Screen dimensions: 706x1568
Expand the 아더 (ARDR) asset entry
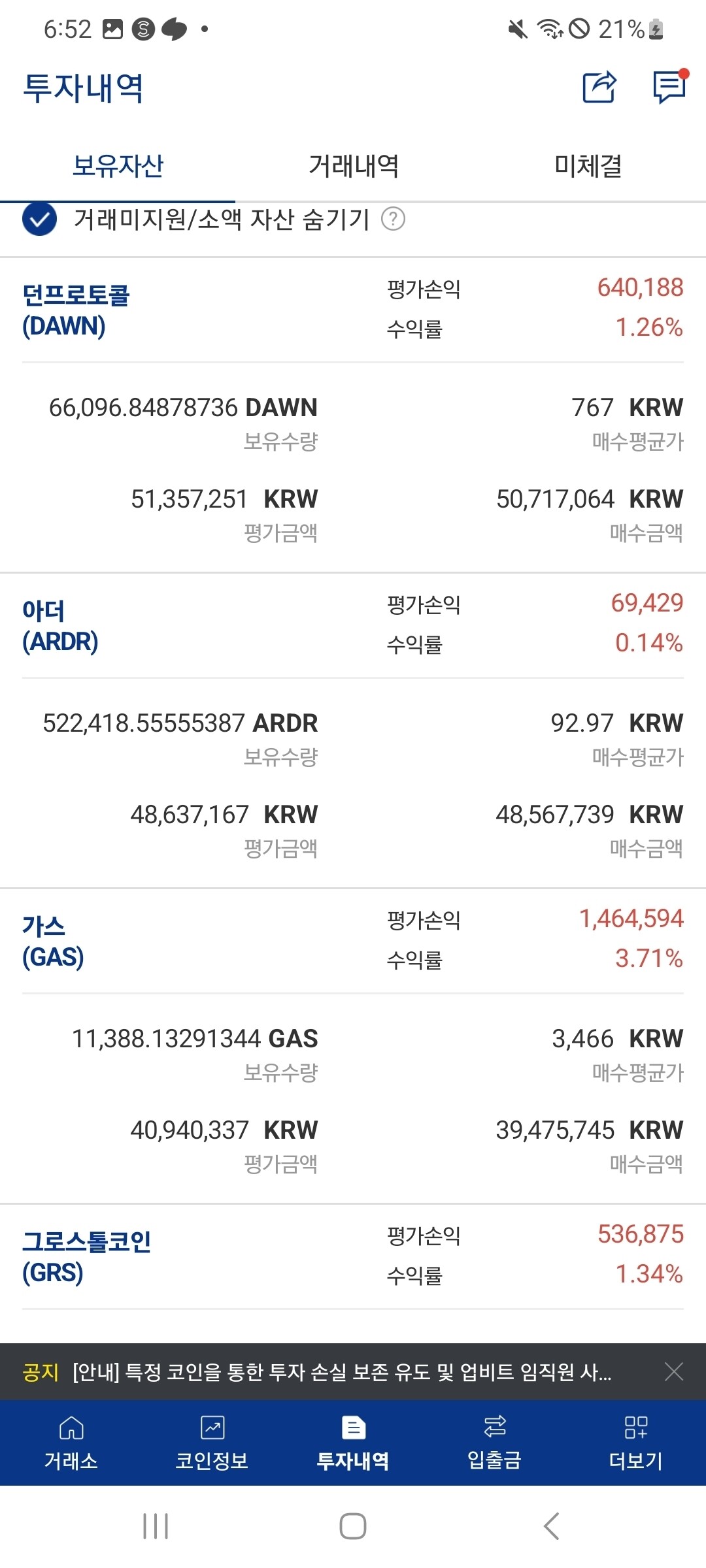62,624
